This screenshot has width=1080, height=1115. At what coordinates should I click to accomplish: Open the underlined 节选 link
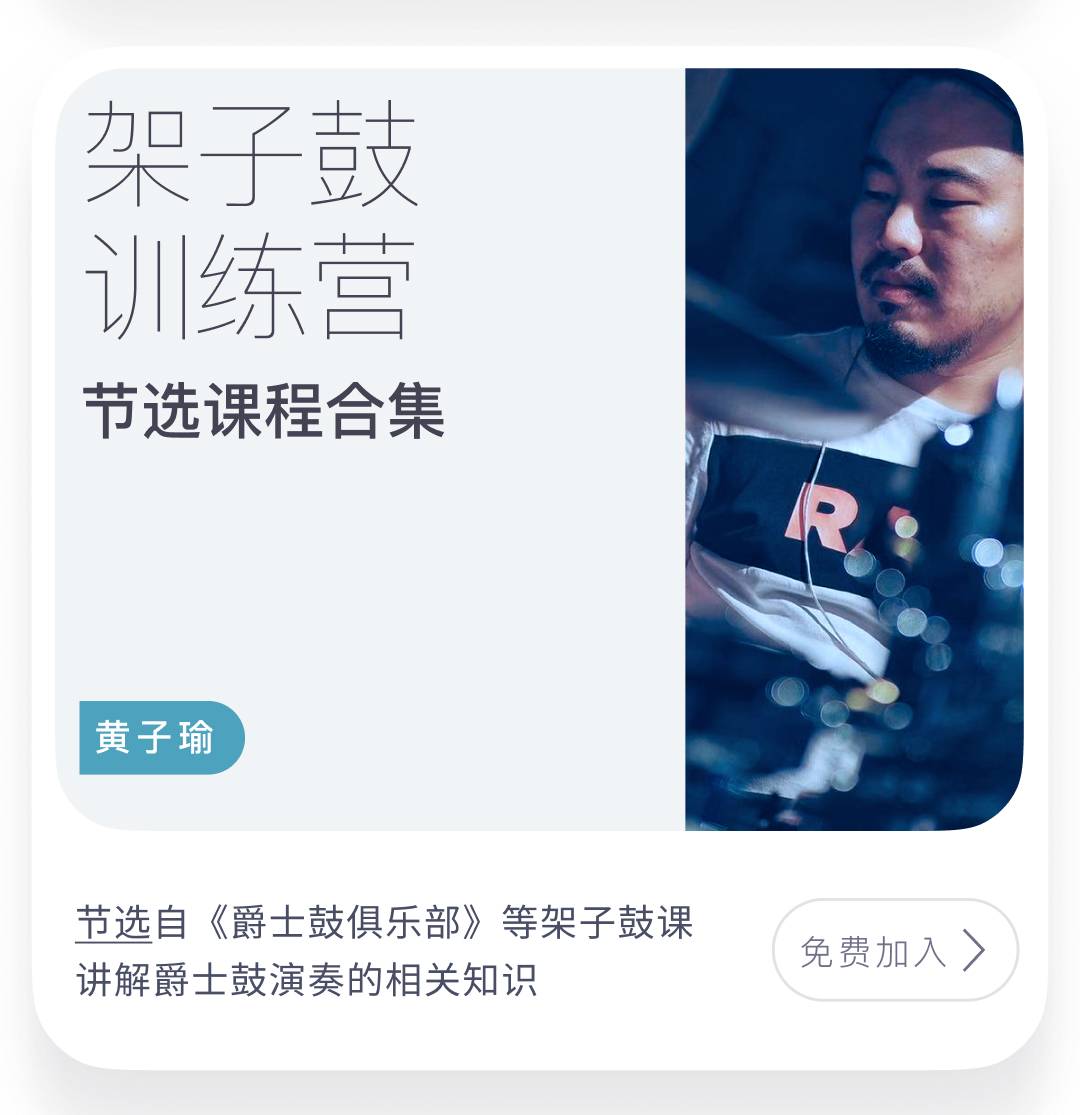point(113,924)
